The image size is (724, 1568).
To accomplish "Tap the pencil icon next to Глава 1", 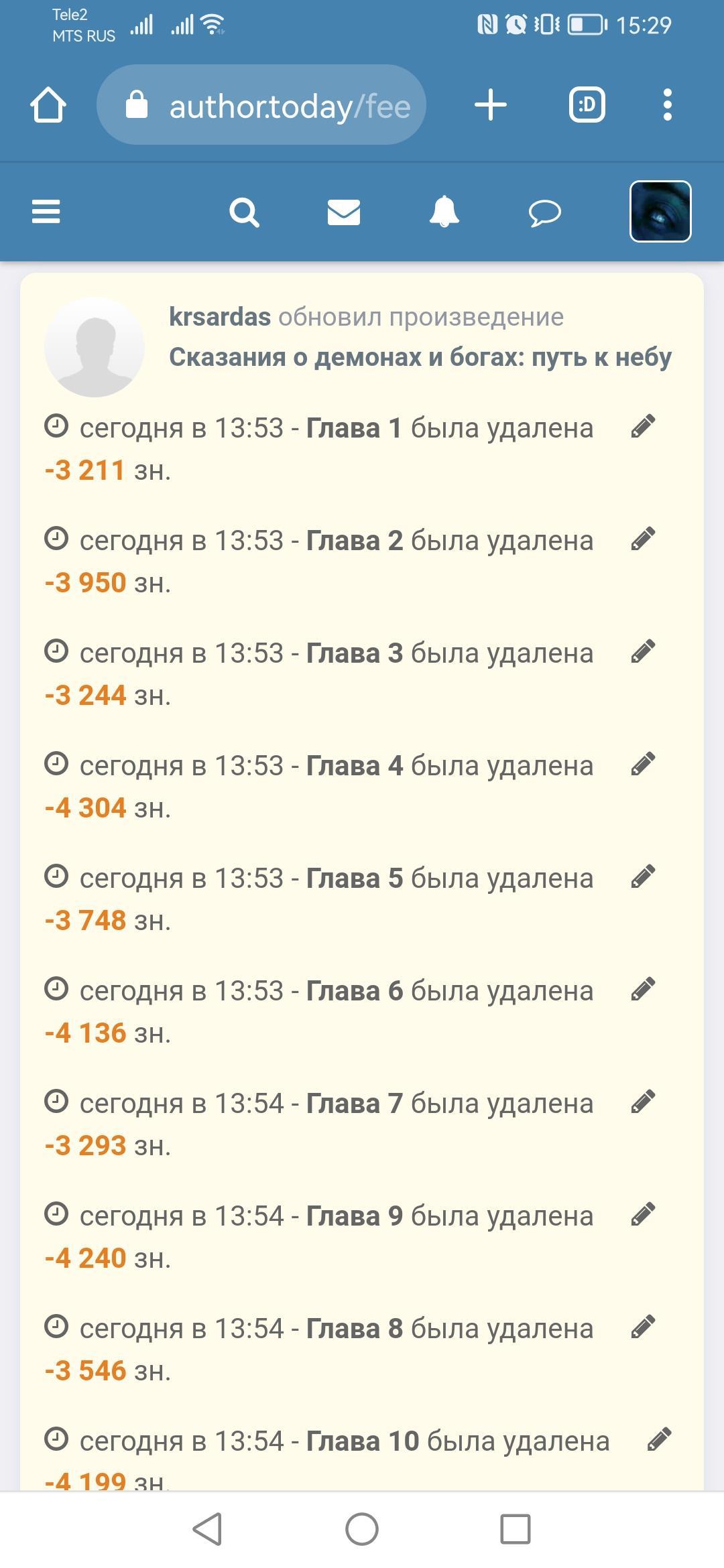I will tap(643, 426).
